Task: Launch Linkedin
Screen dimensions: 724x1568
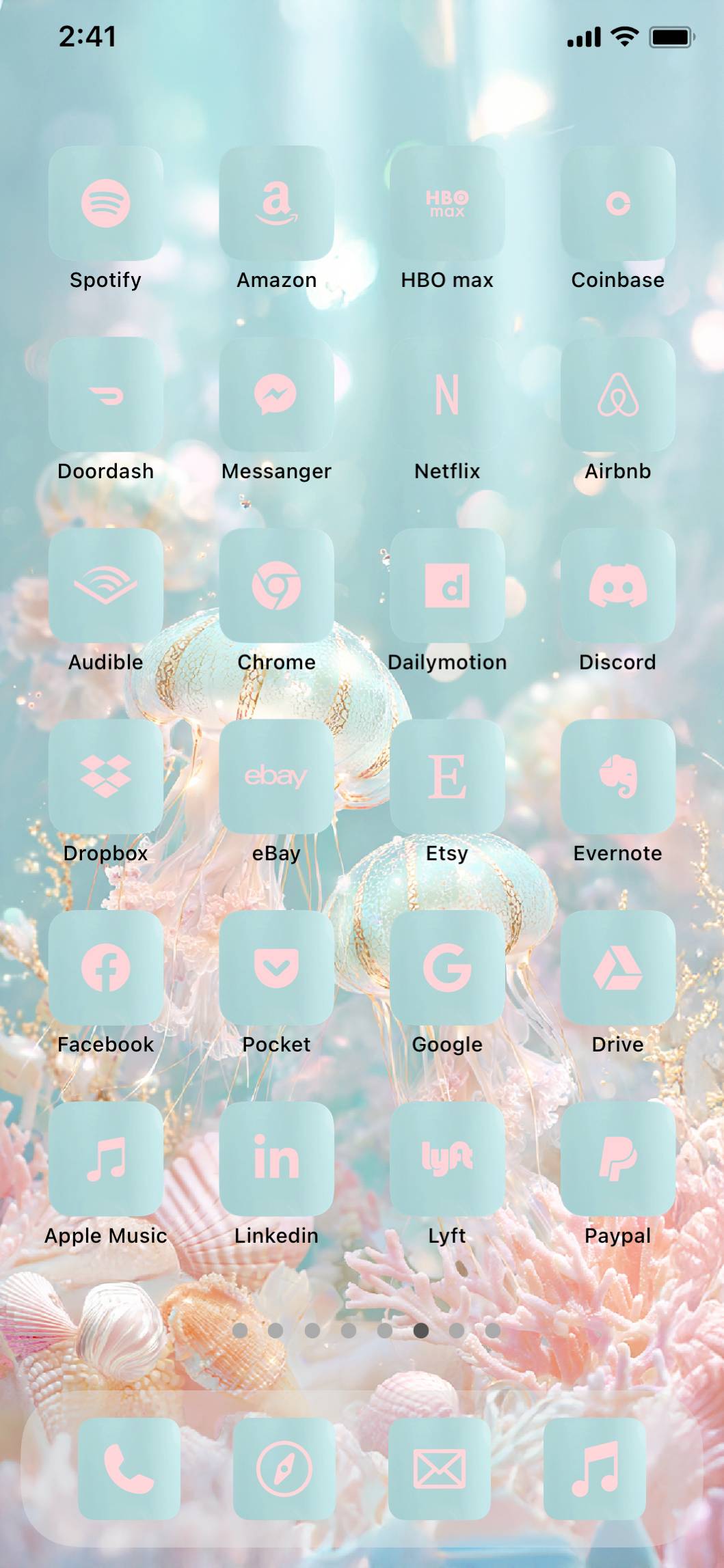Action: (276, 1159)
